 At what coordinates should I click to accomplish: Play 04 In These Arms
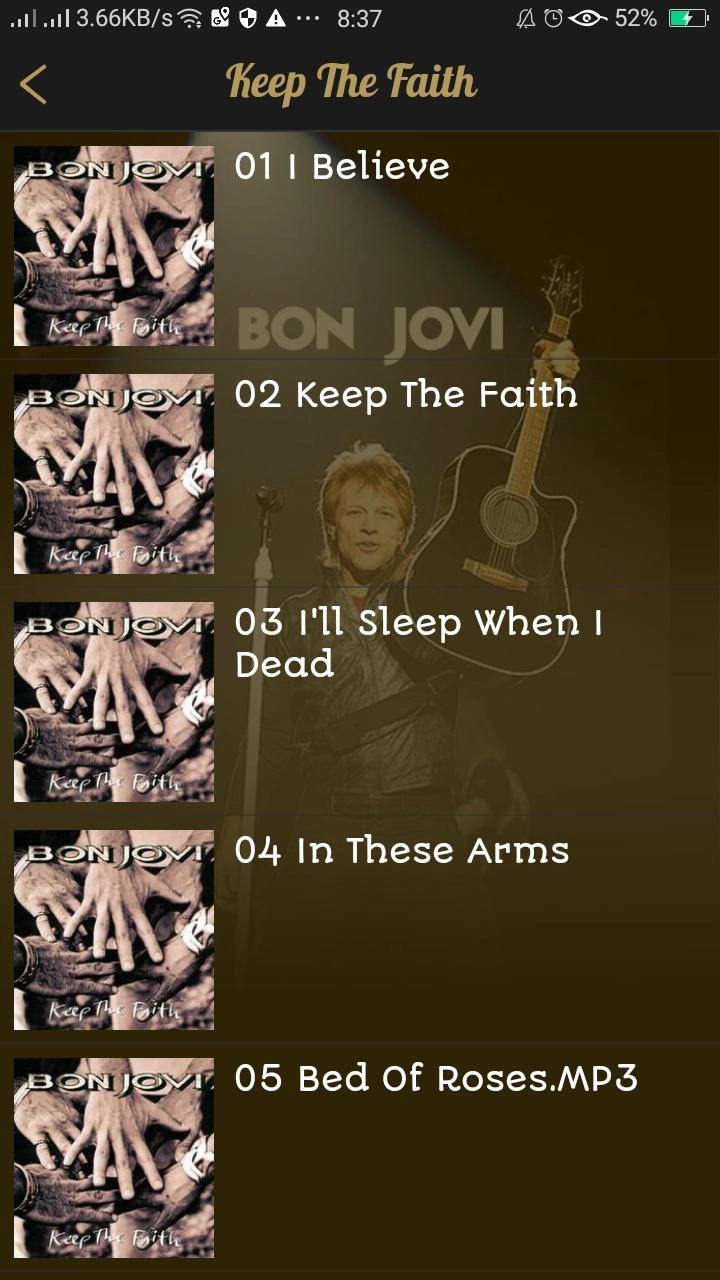[x=401, y=851]
